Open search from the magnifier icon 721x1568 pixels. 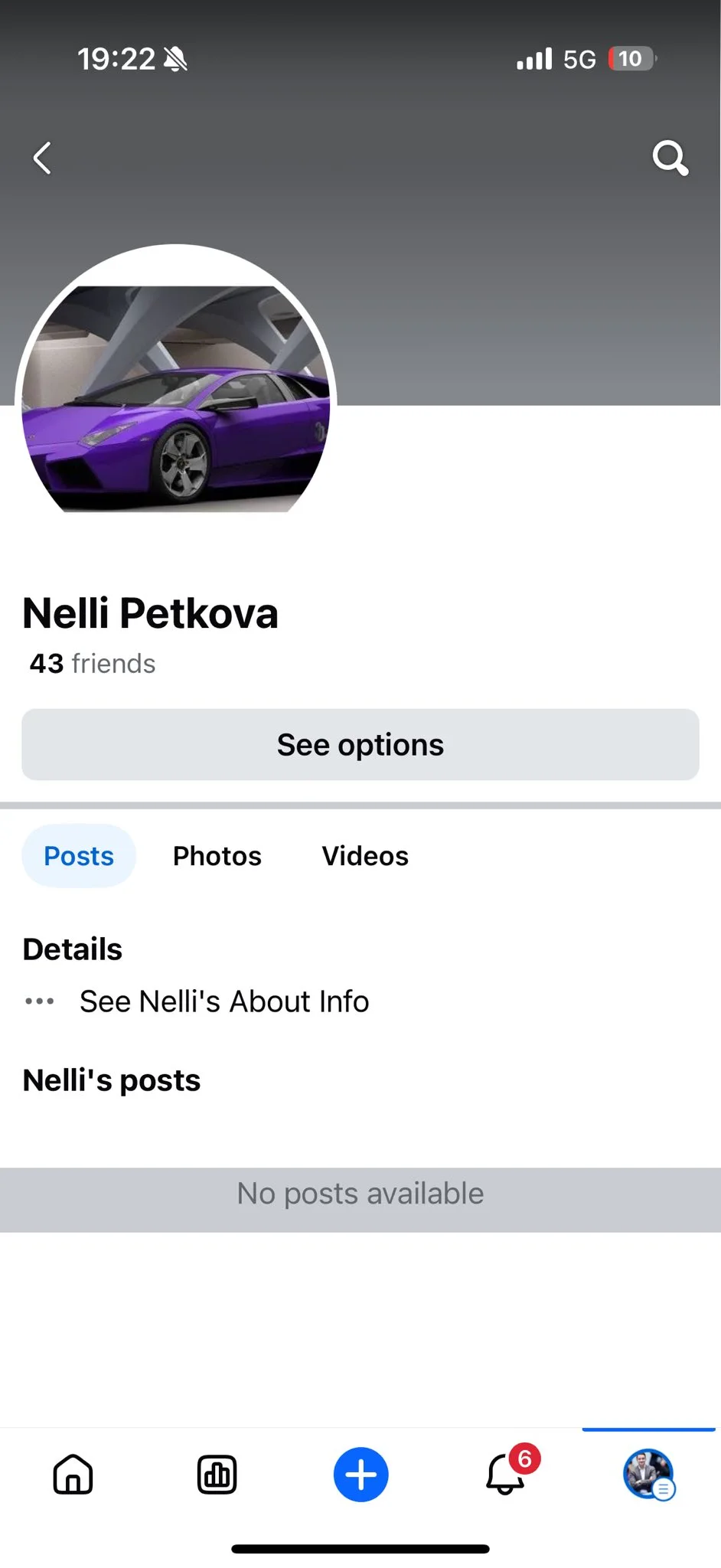pyautogui.click(x=670, y=158)
